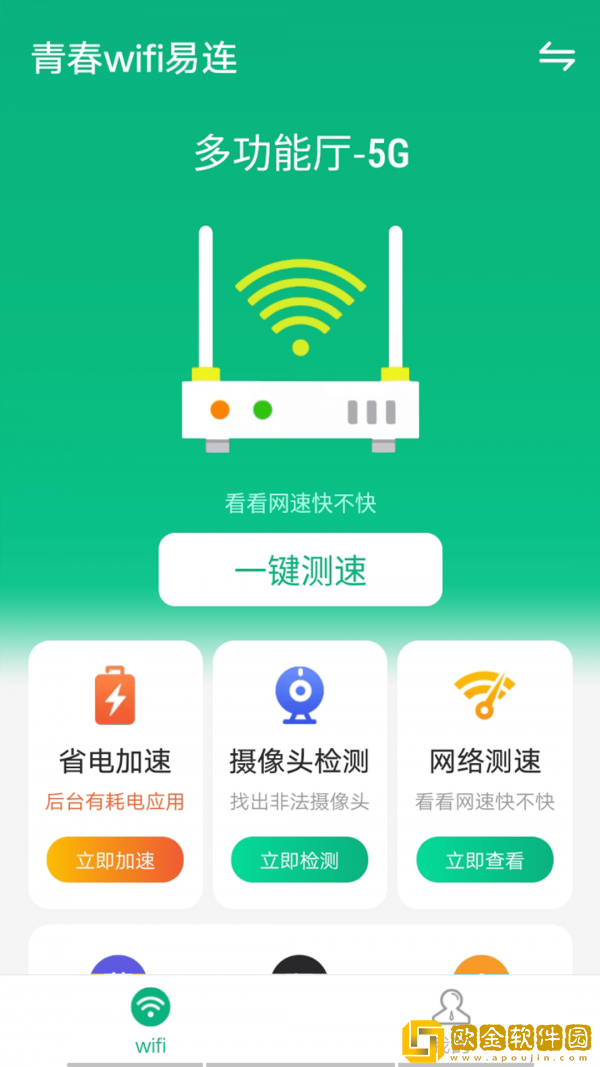Tap 立即加速 under 省电加速
Screen dimensions: 600x1067
tap(115, 860)
